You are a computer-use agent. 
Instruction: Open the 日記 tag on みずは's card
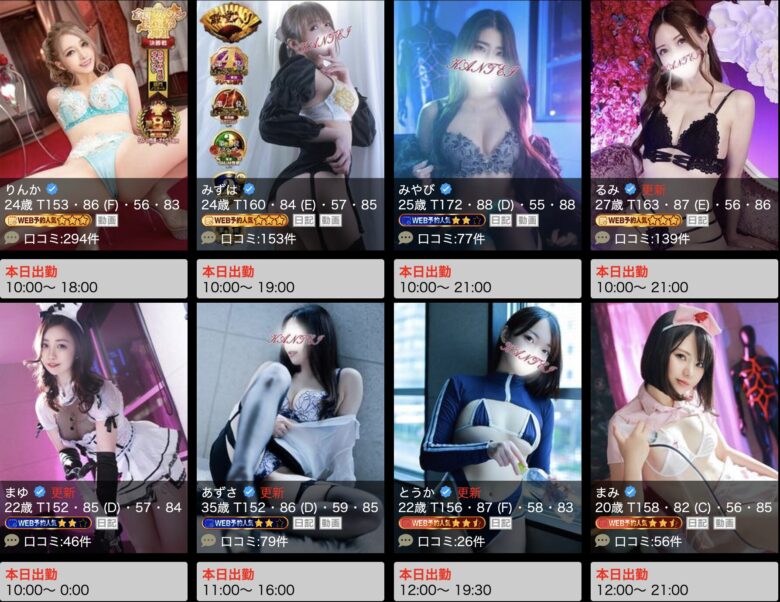tap(303, 220)
